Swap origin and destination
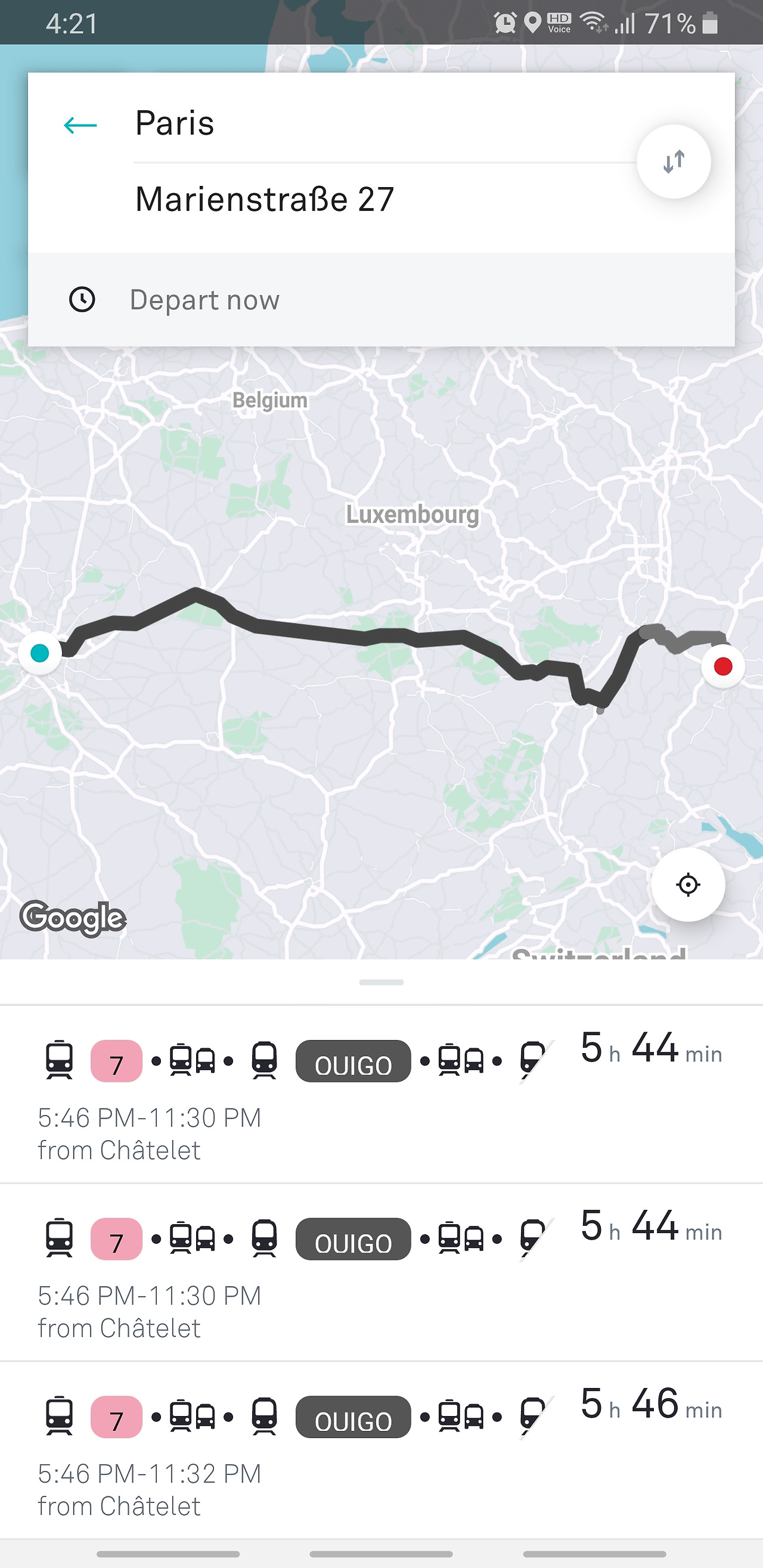 pos(674,162)
